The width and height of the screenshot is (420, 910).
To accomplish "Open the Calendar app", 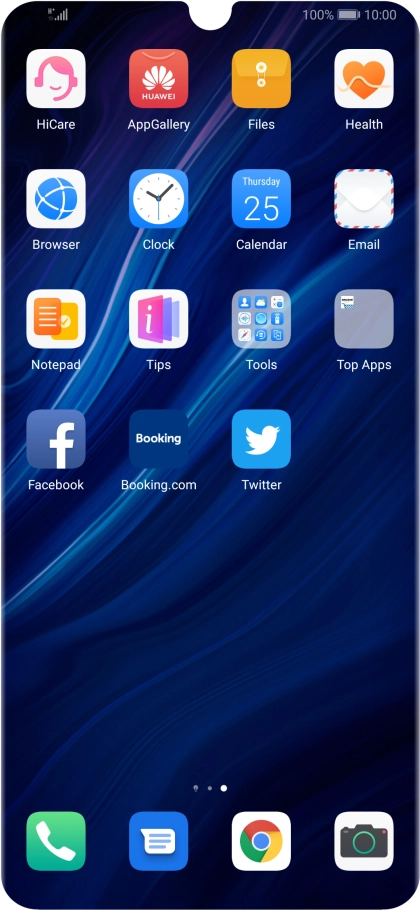I will point(261,198).
